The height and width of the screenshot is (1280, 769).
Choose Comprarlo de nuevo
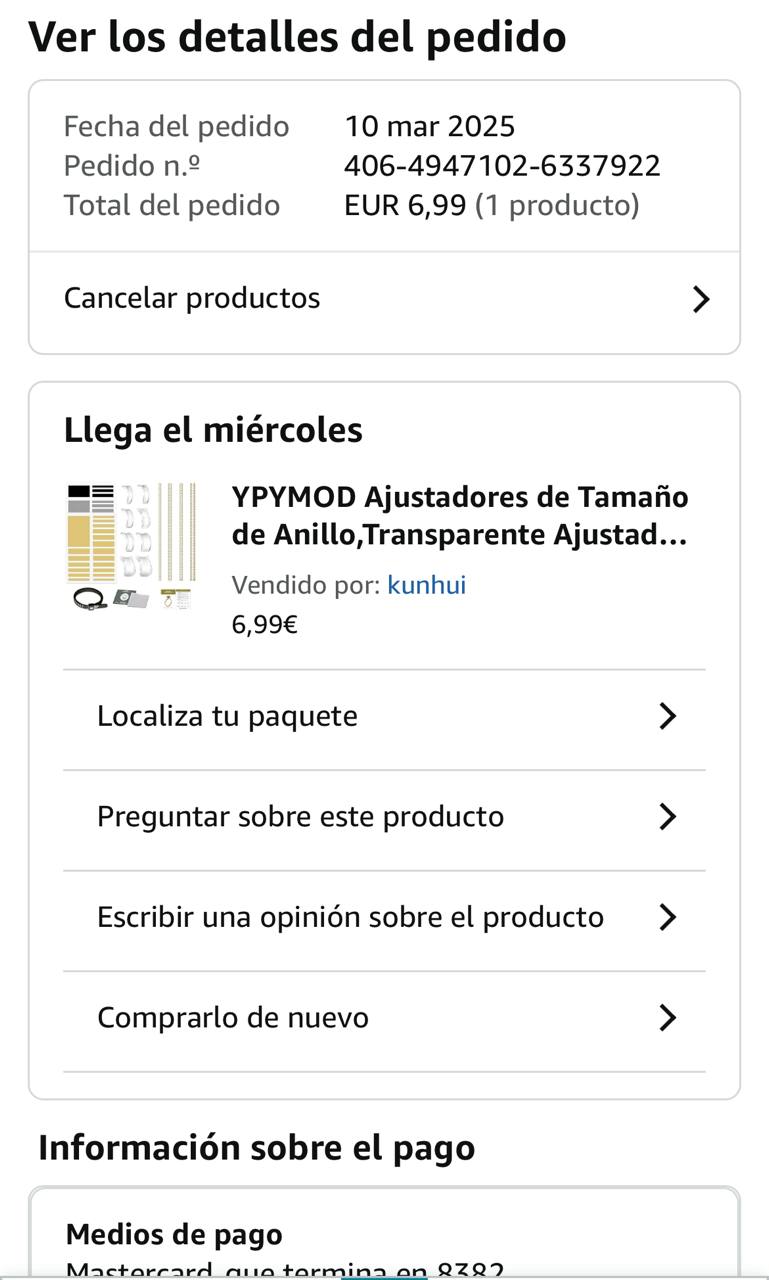coord(384,1018)
